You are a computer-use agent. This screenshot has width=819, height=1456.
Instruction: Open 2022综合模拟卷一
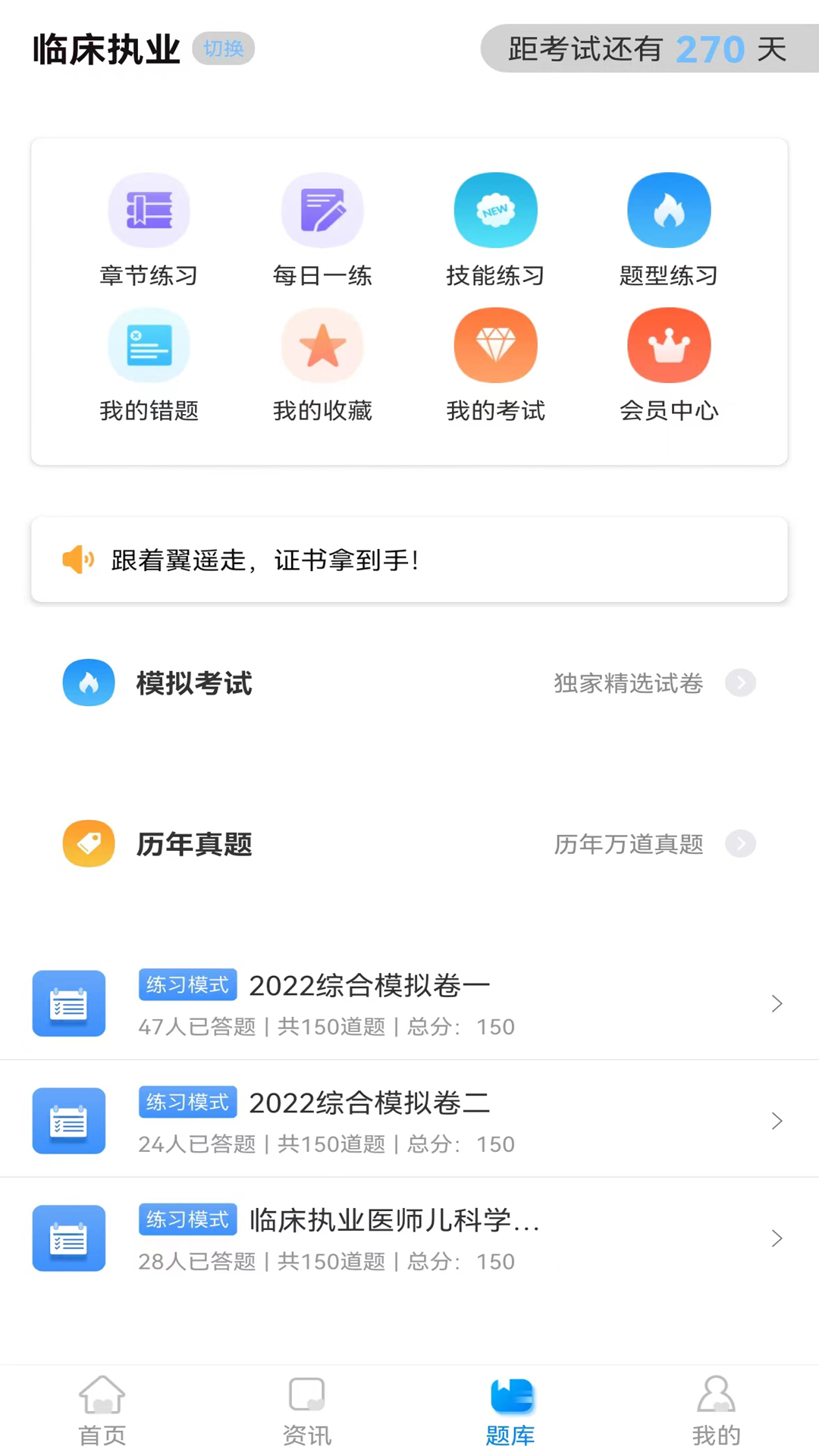[409, 1003]
